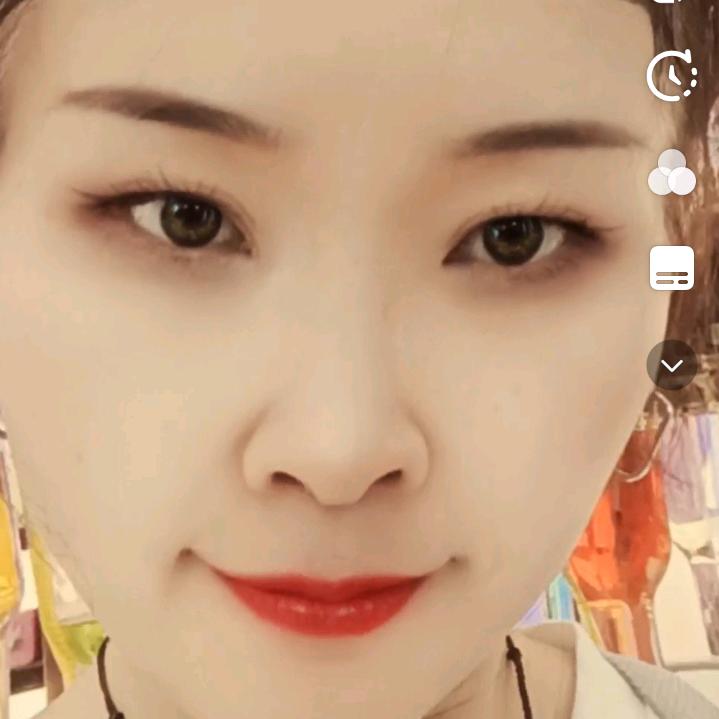Tap the caption card icon

[671, 268]
